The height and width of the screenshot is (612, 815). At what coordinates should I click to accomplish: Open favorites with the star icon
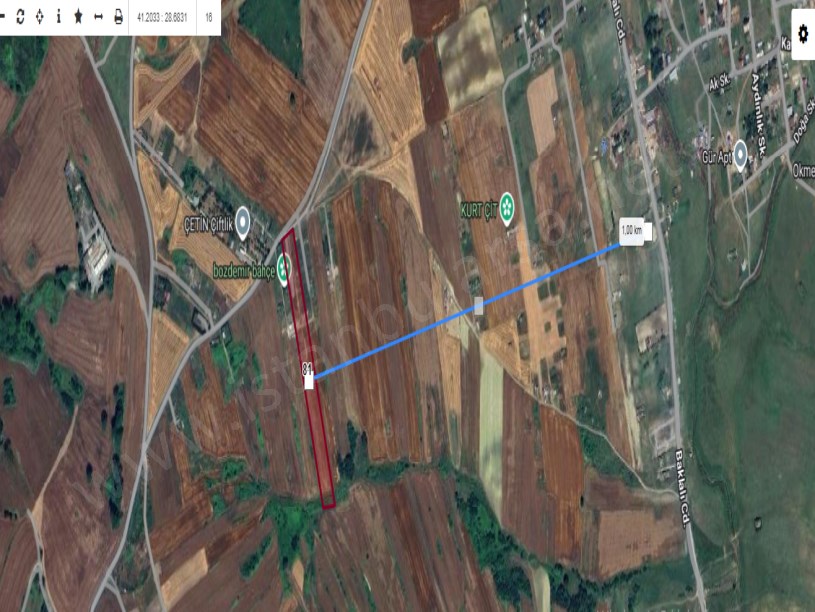click(x=78, y=17)
